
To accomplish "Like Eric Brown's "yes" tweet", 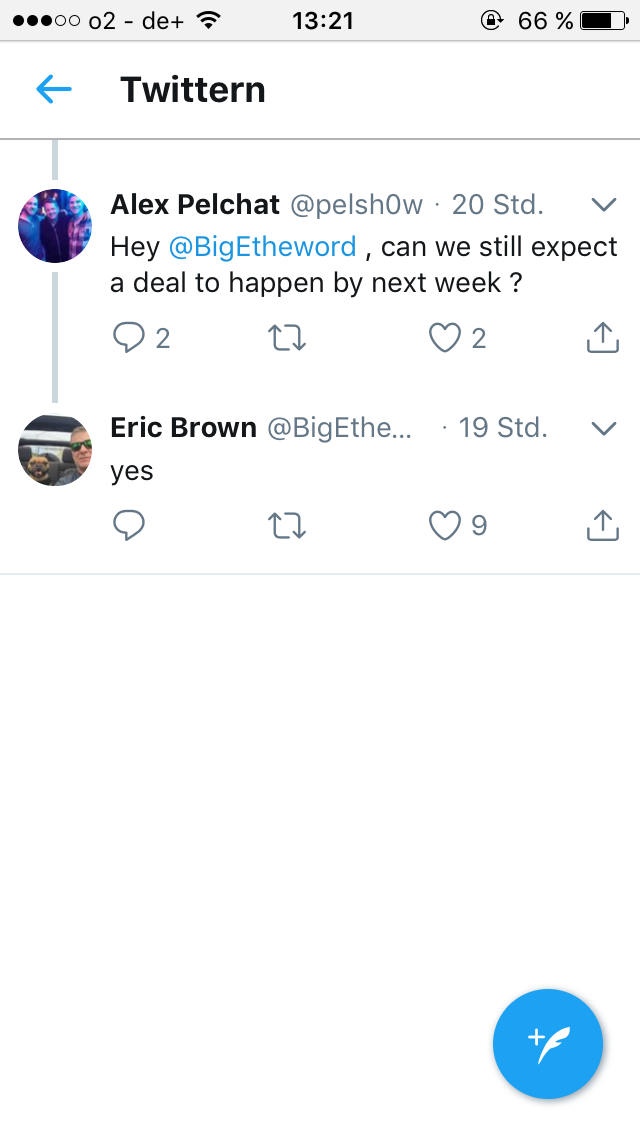I will point(445,525).
